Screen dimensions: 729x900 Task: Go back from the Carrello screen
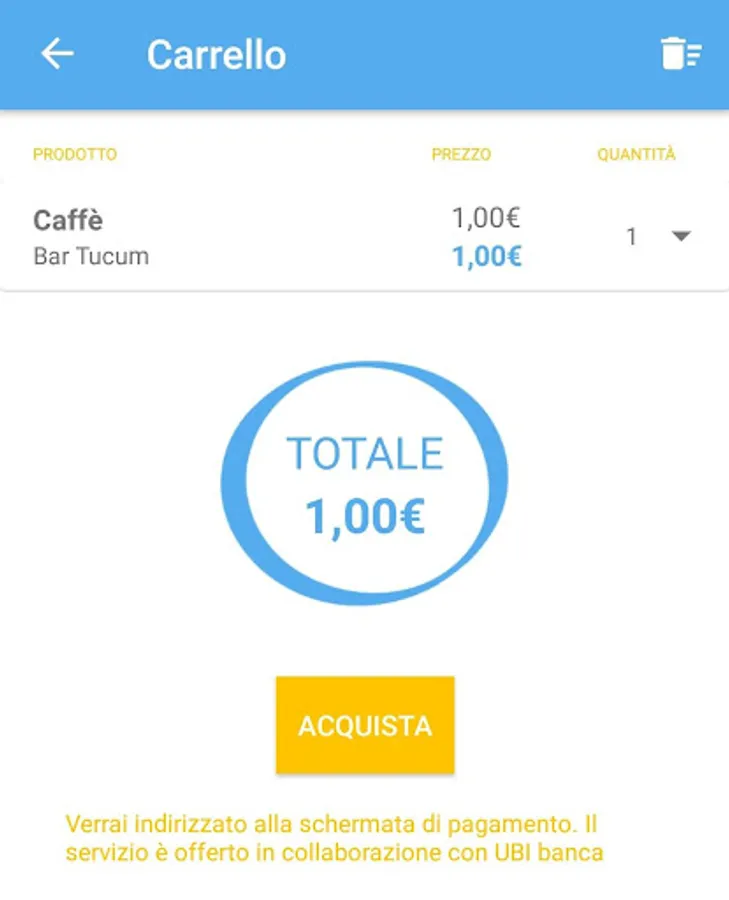[x=57, y=54]
